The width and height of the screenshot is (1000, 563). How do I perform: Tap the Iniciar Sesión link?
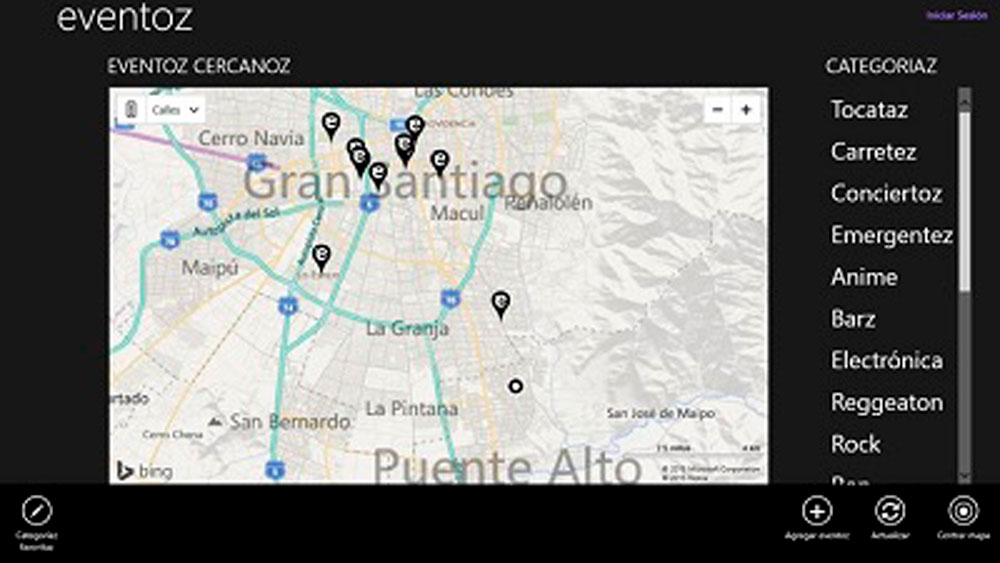click(959, 15)
